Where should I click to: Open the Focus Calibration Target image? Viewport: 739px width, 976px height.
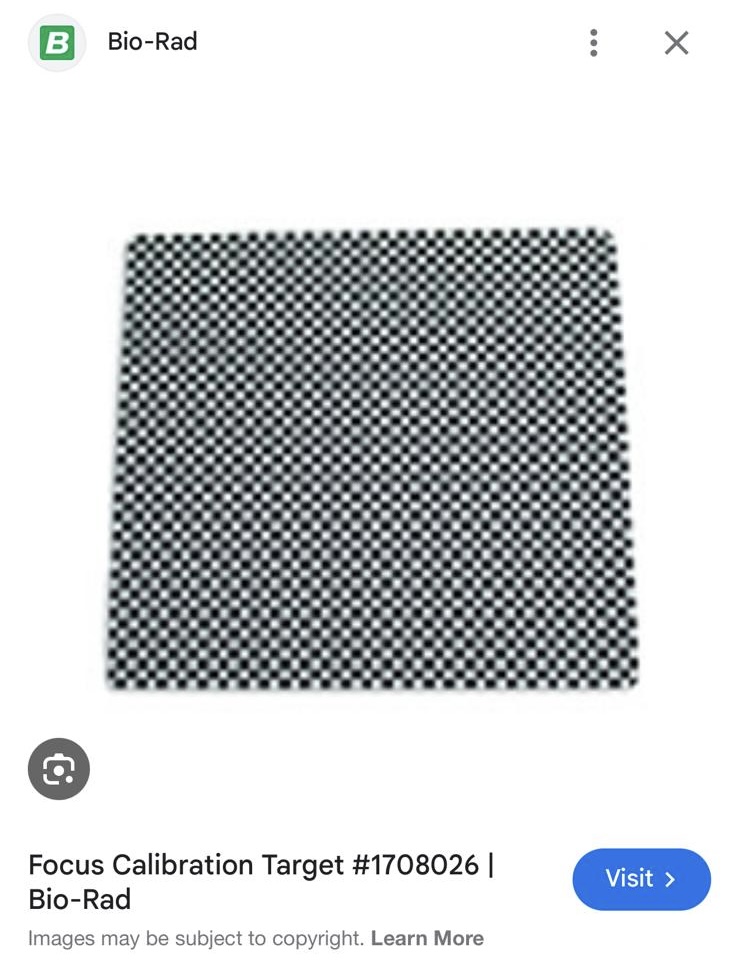point(371,458)
